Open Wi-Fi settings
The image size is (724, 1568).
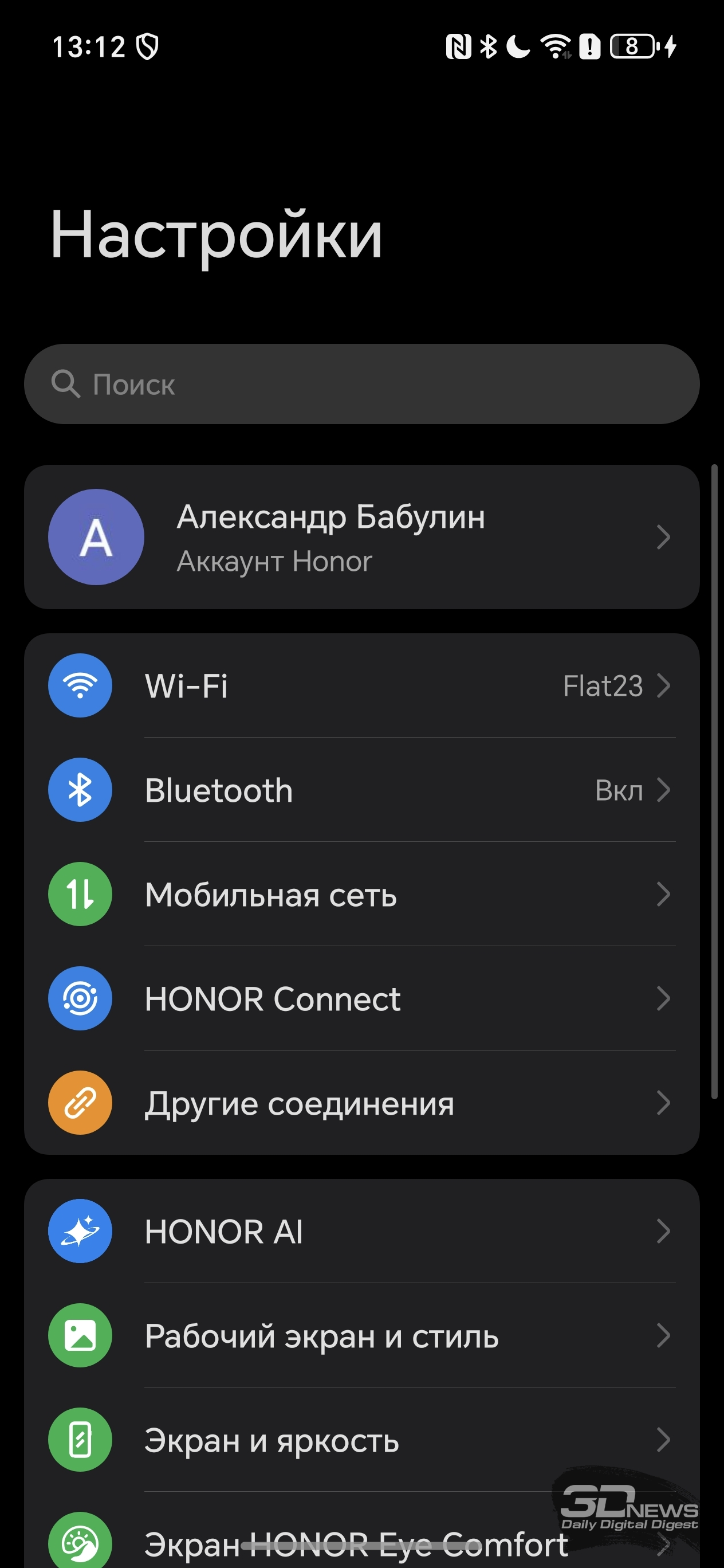(x=362, y=685)
